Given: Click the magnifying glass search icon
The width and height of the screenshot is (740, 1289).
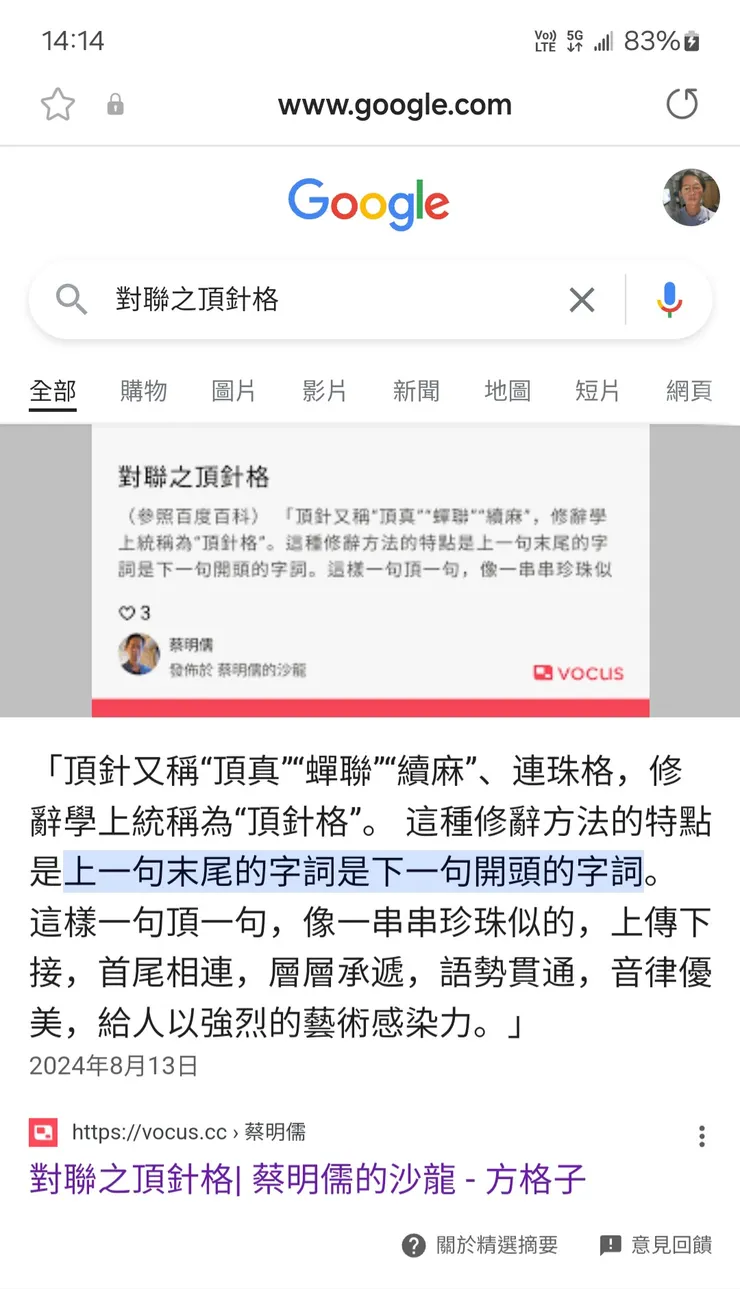Looking at the screenshot, I should (70, 300).
